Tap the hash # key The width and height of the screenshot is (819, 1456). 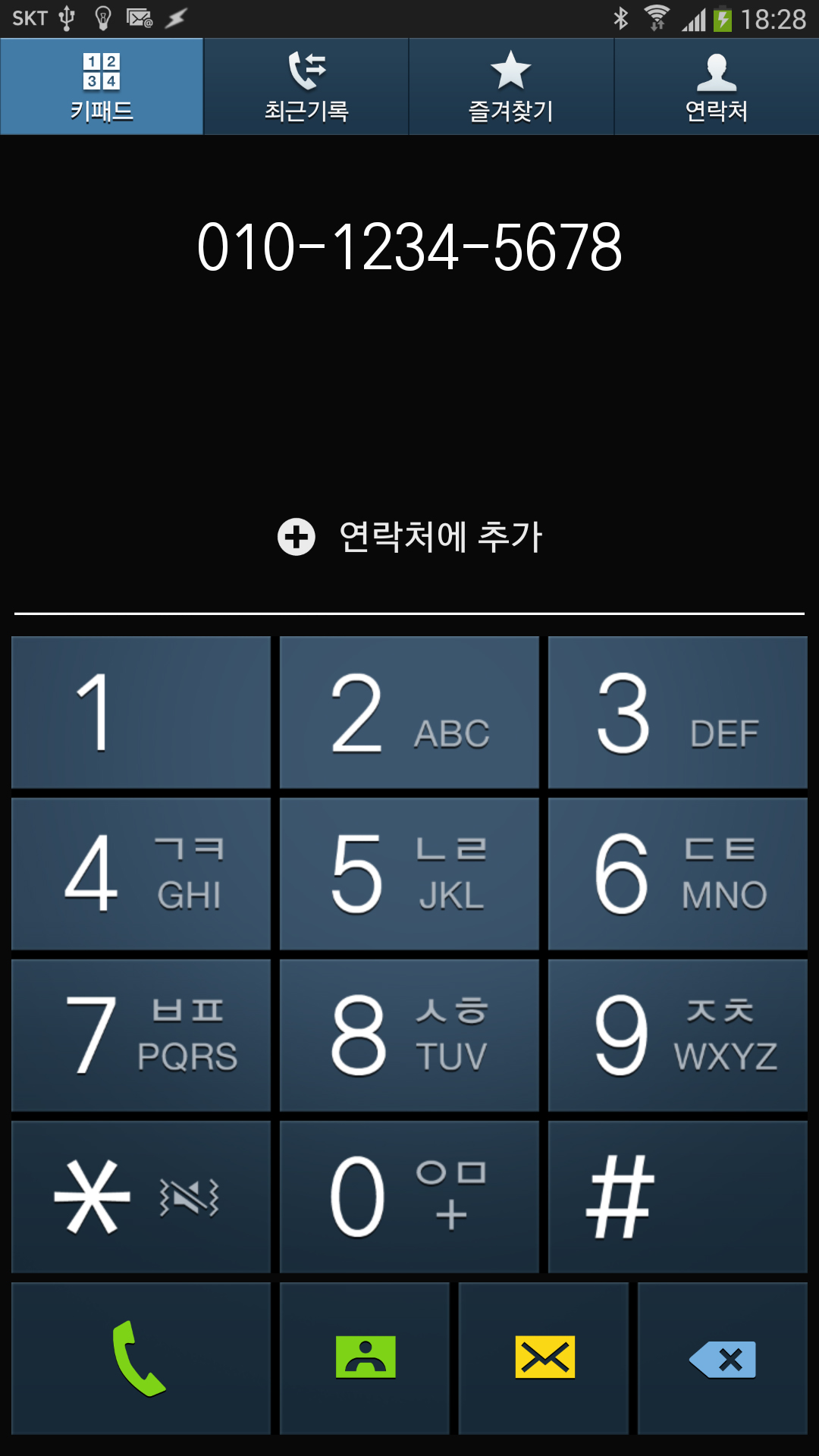677,1197
